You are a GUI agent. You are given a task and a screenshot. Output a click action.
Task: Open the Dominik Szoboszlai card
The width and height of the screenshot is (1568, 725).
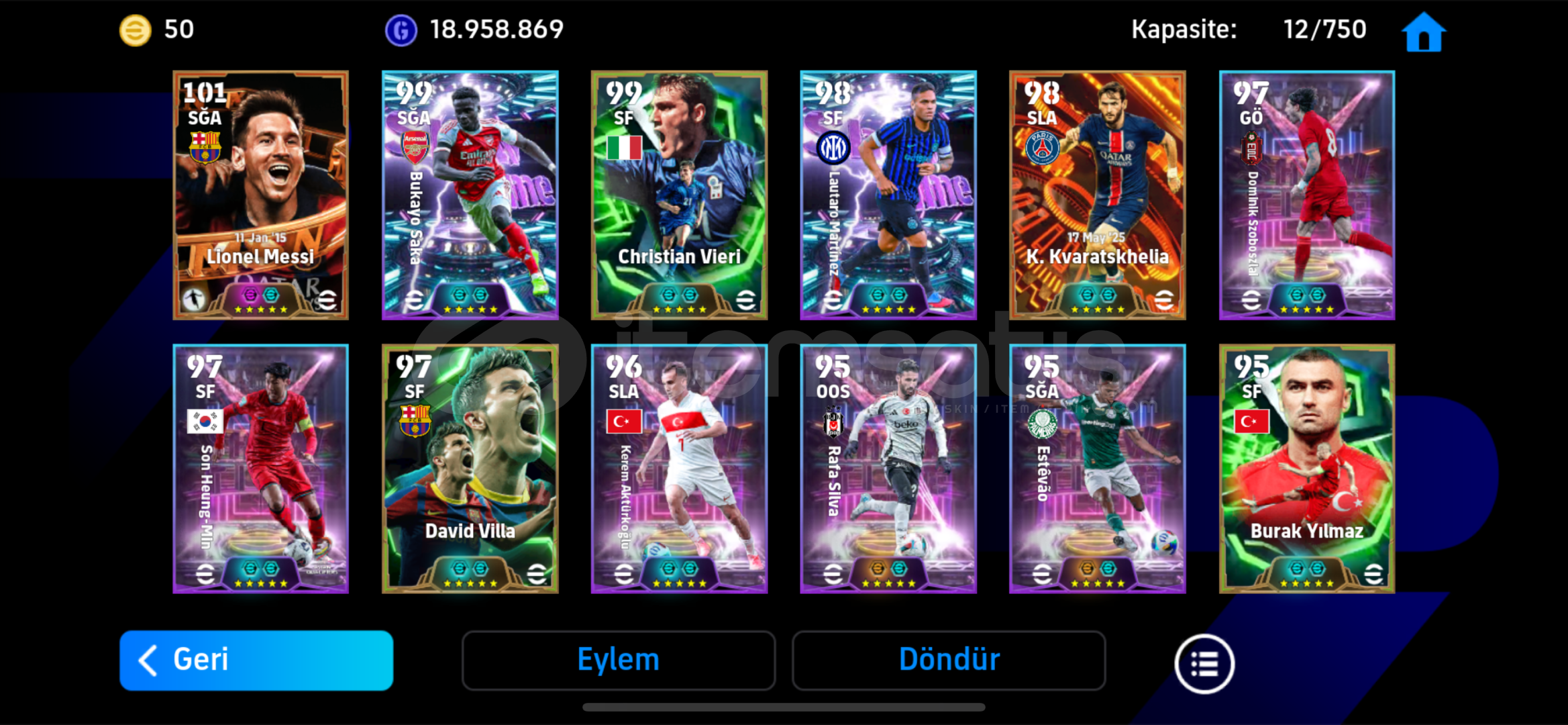click(x=1306, y=195)
